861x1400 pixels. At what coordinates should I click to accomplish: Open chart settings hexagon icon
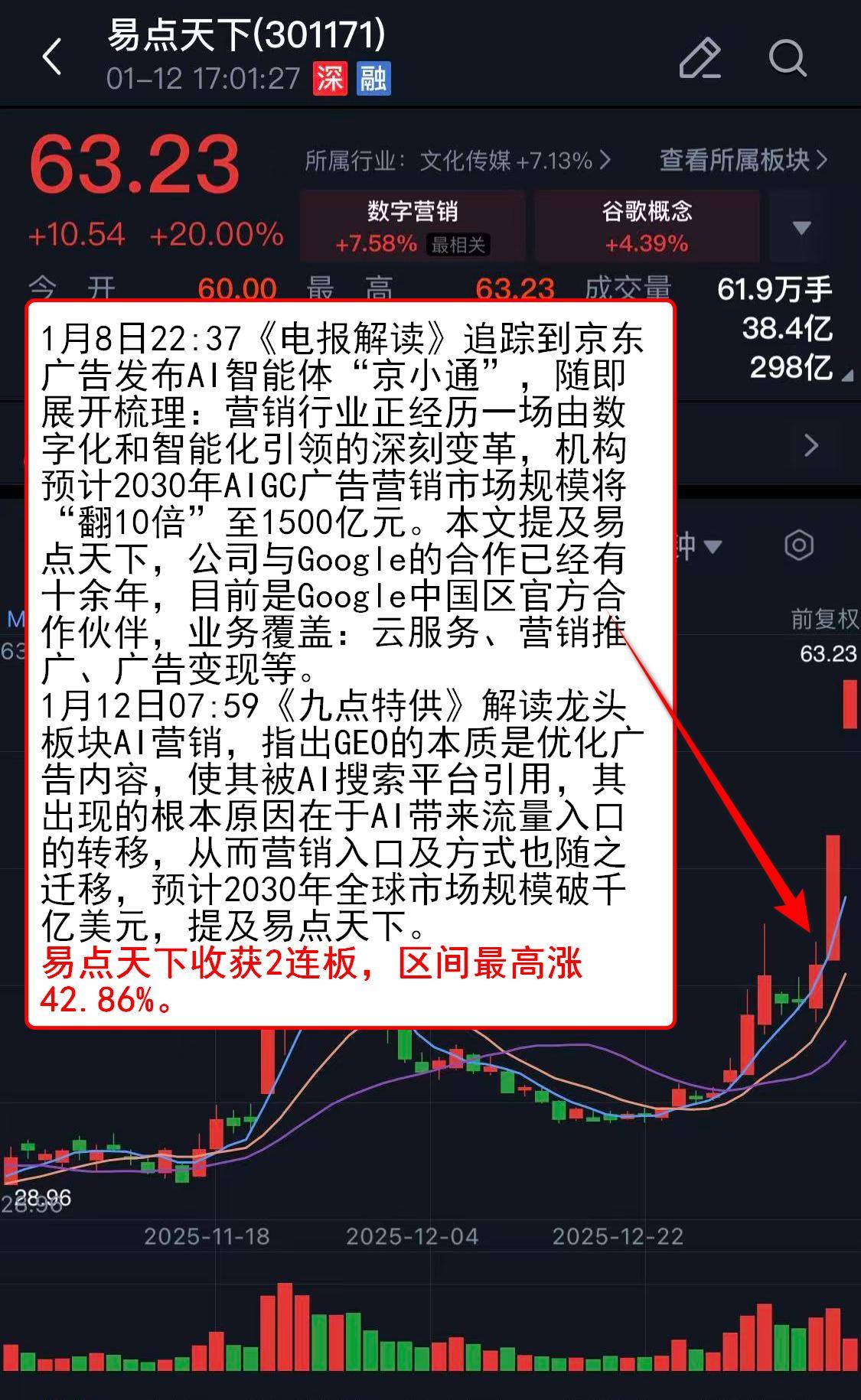(799, 545)
